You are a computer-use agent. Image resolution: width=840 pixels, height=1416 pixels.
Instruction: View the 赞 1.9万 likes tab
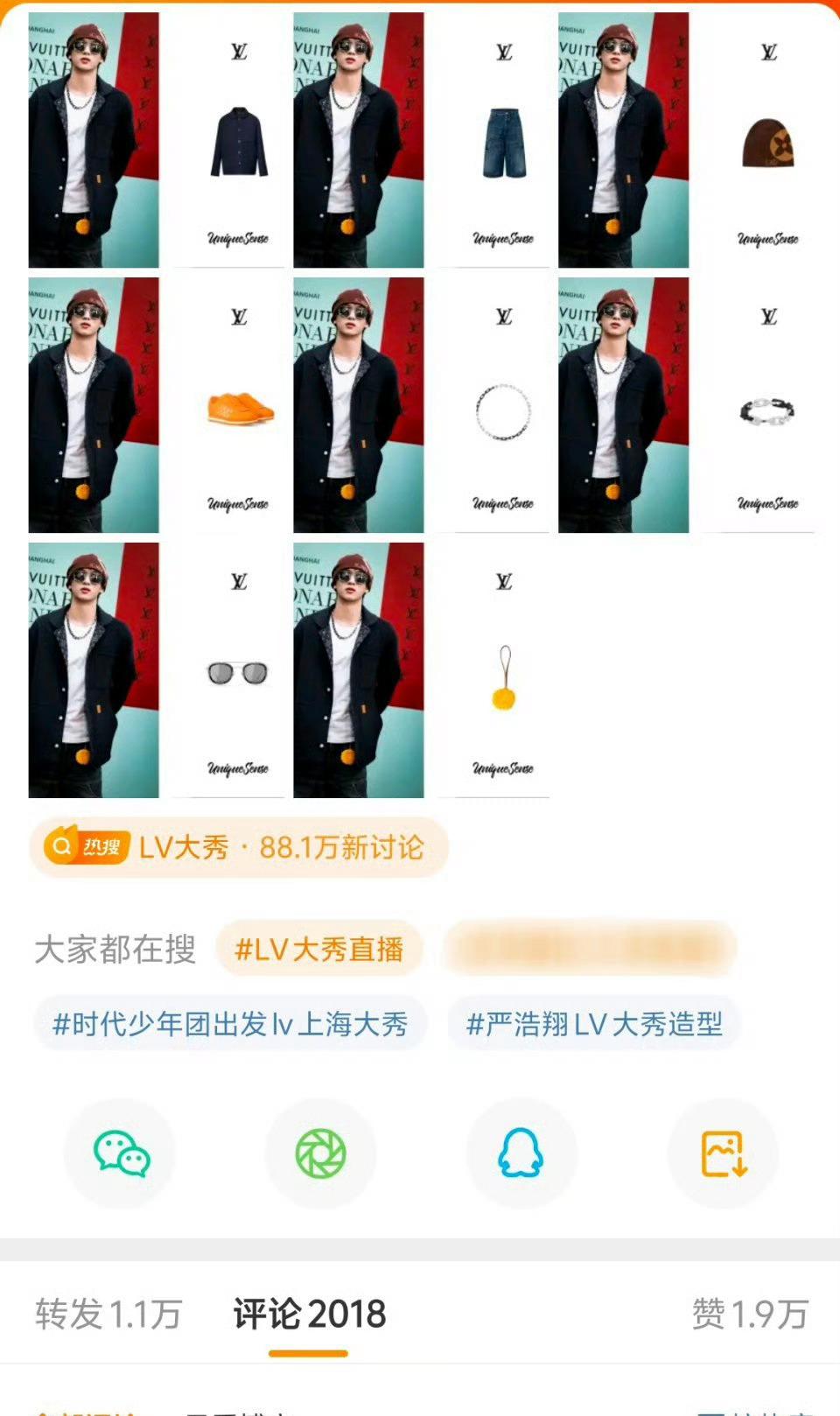pos(750,1314)
